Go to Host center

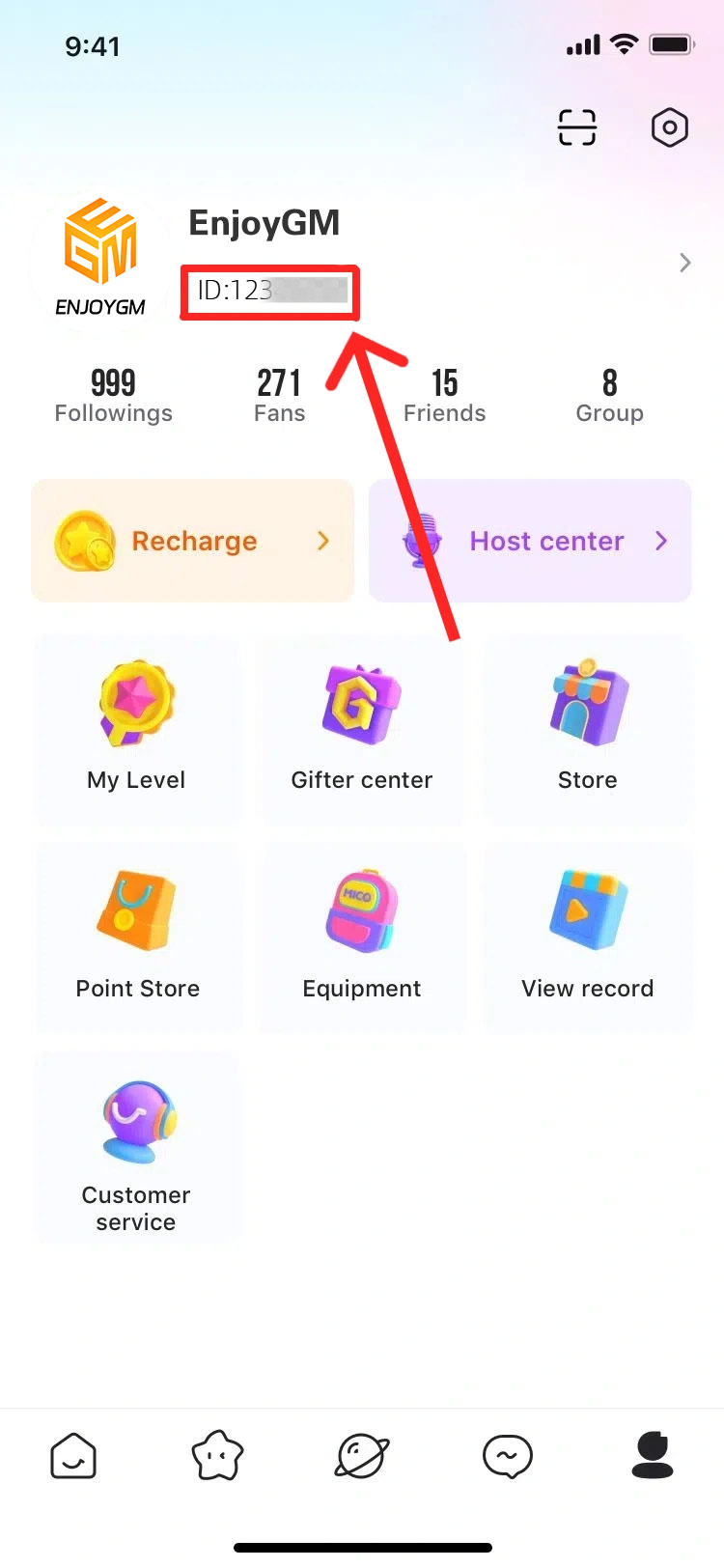click(530, 541)
